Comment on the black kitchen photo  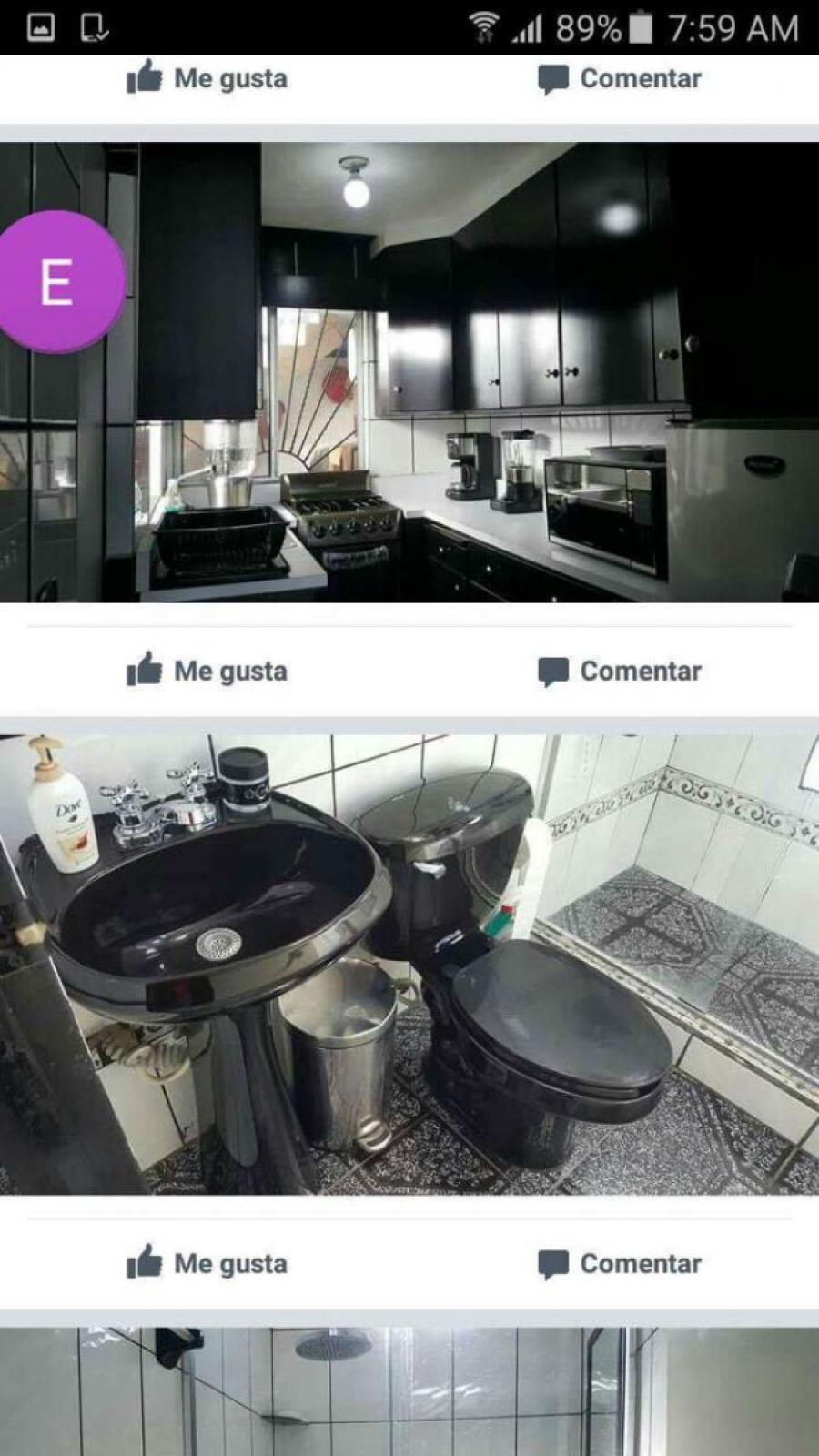(619, 671)
